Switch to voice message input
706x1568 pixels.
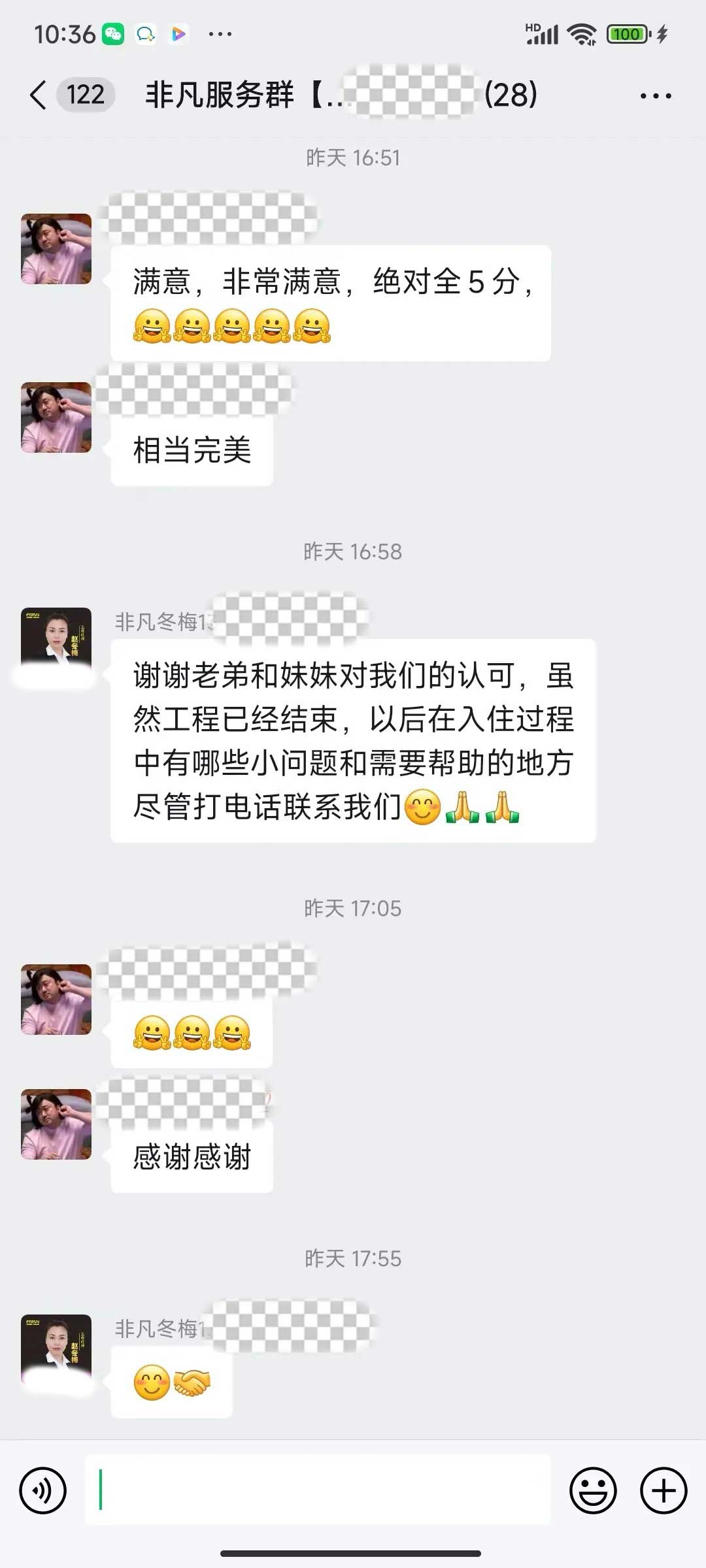pyautogui.click(x=43, y=1491)
